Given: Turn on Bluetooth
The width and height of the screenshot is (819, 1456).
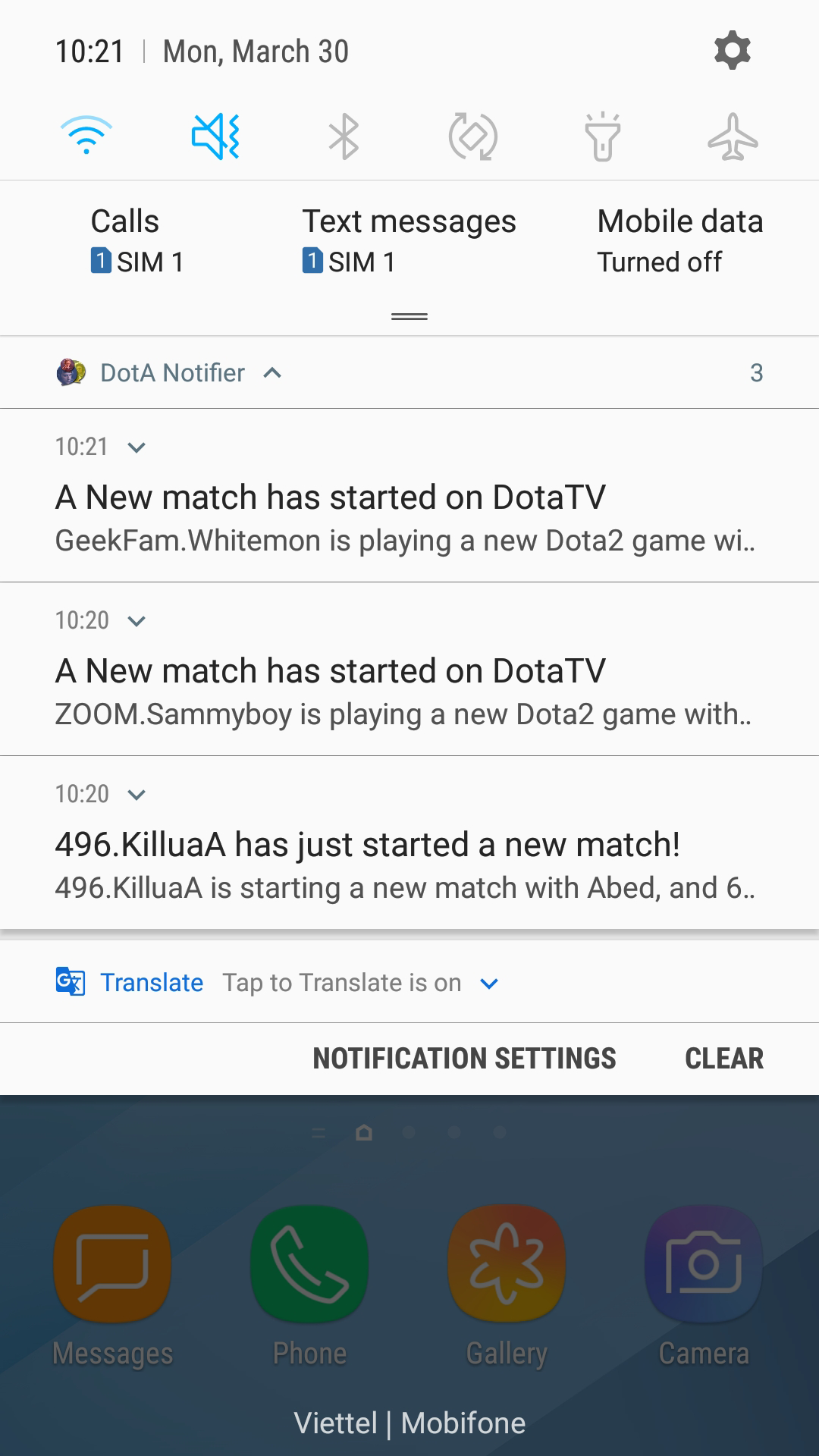Looking at the screenshot, I should pos(344,137).
